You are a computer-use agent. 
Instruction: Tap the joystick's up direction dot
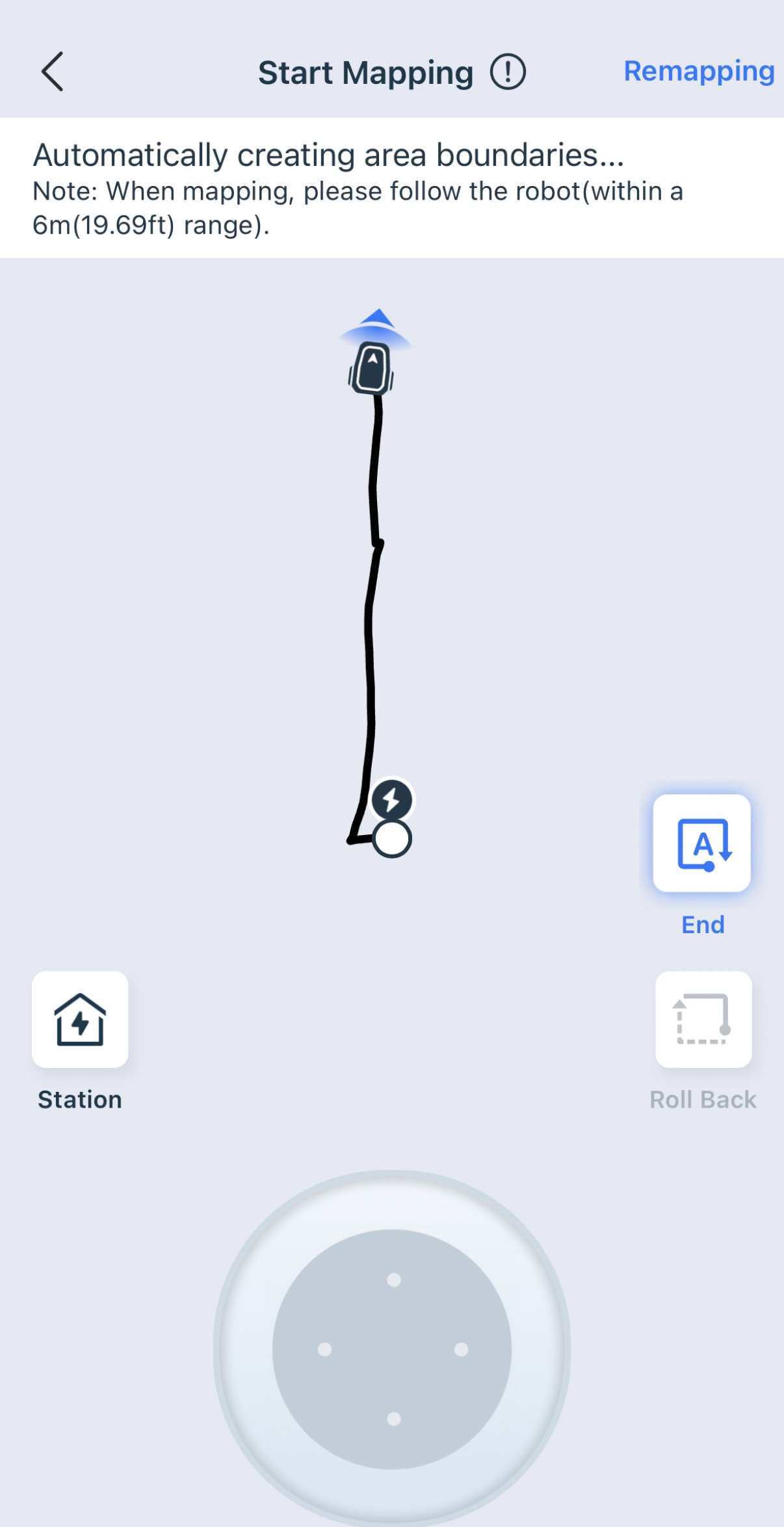394,1280
